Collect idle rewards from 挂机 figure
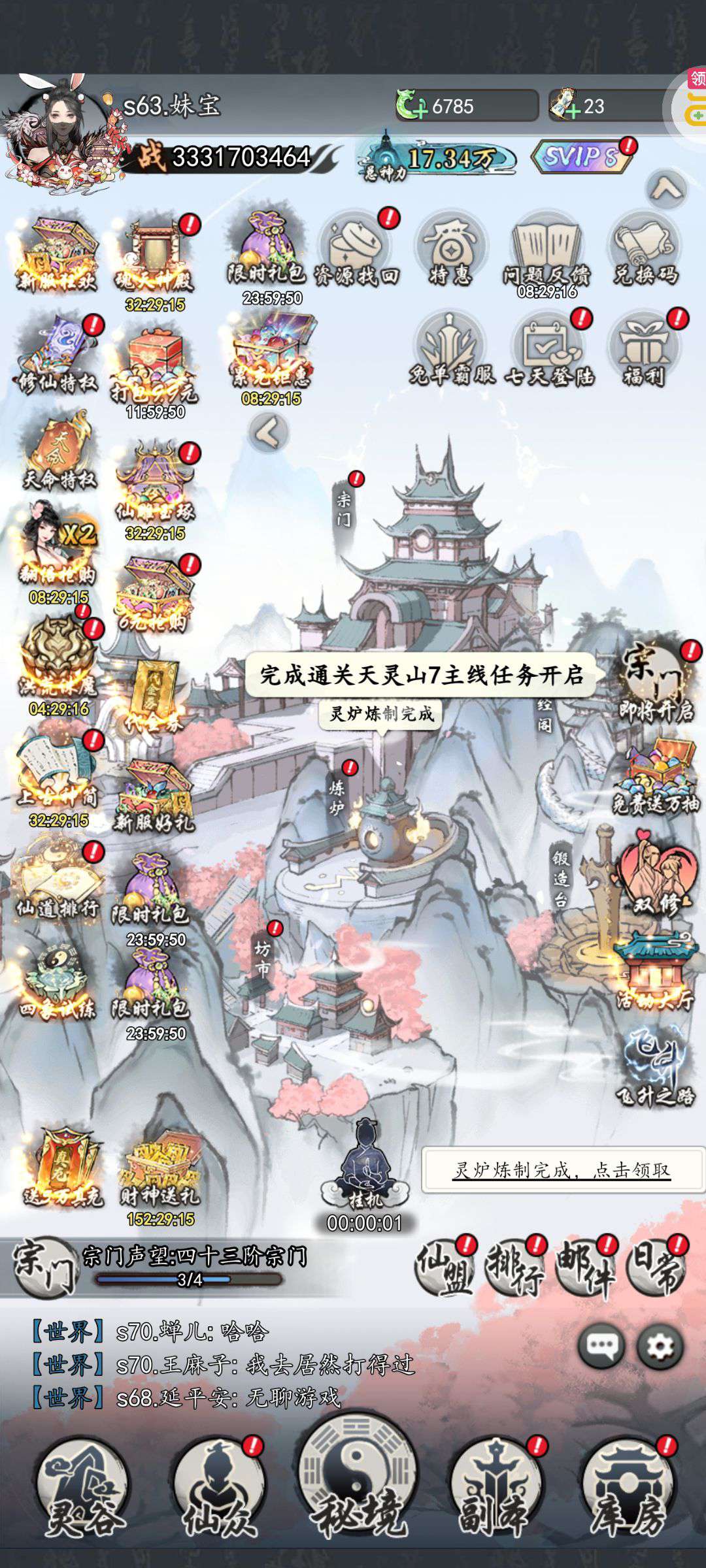Viewport: 706px width, 1568px height. 364,1166
